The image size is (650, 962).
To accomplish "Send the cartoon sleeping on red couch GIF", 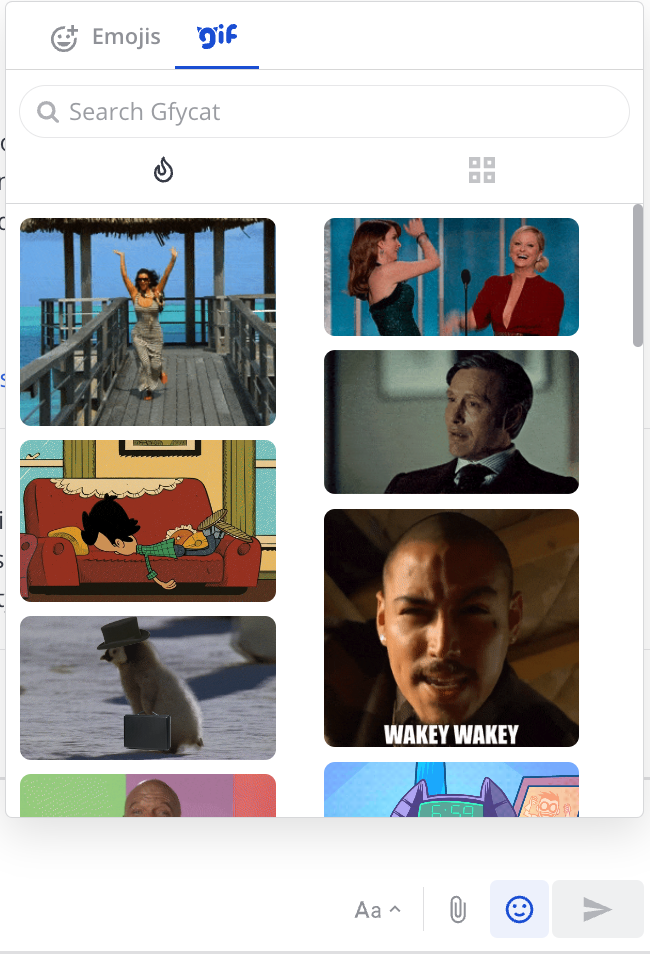I will tap(148, 521).
